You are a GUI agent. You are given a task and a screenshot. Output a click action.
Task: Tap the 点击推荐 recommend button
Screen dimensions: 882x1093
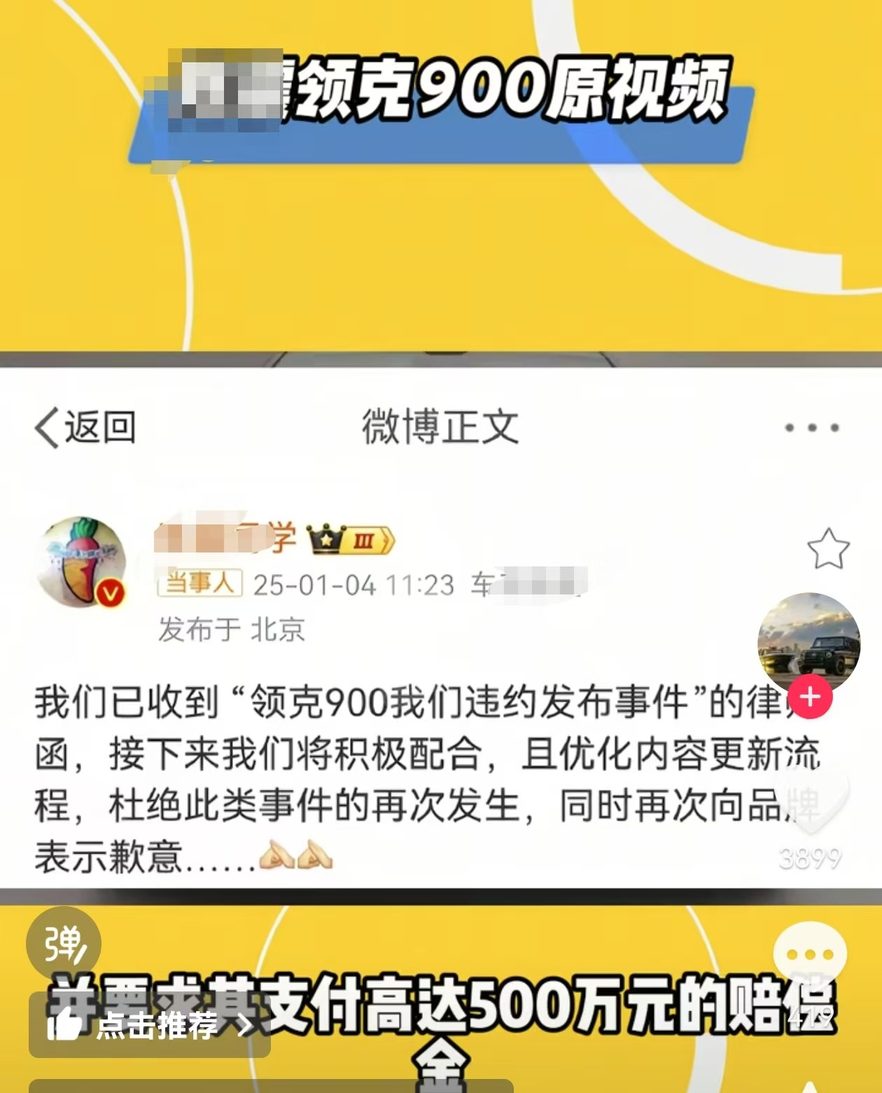(150, 1025)
